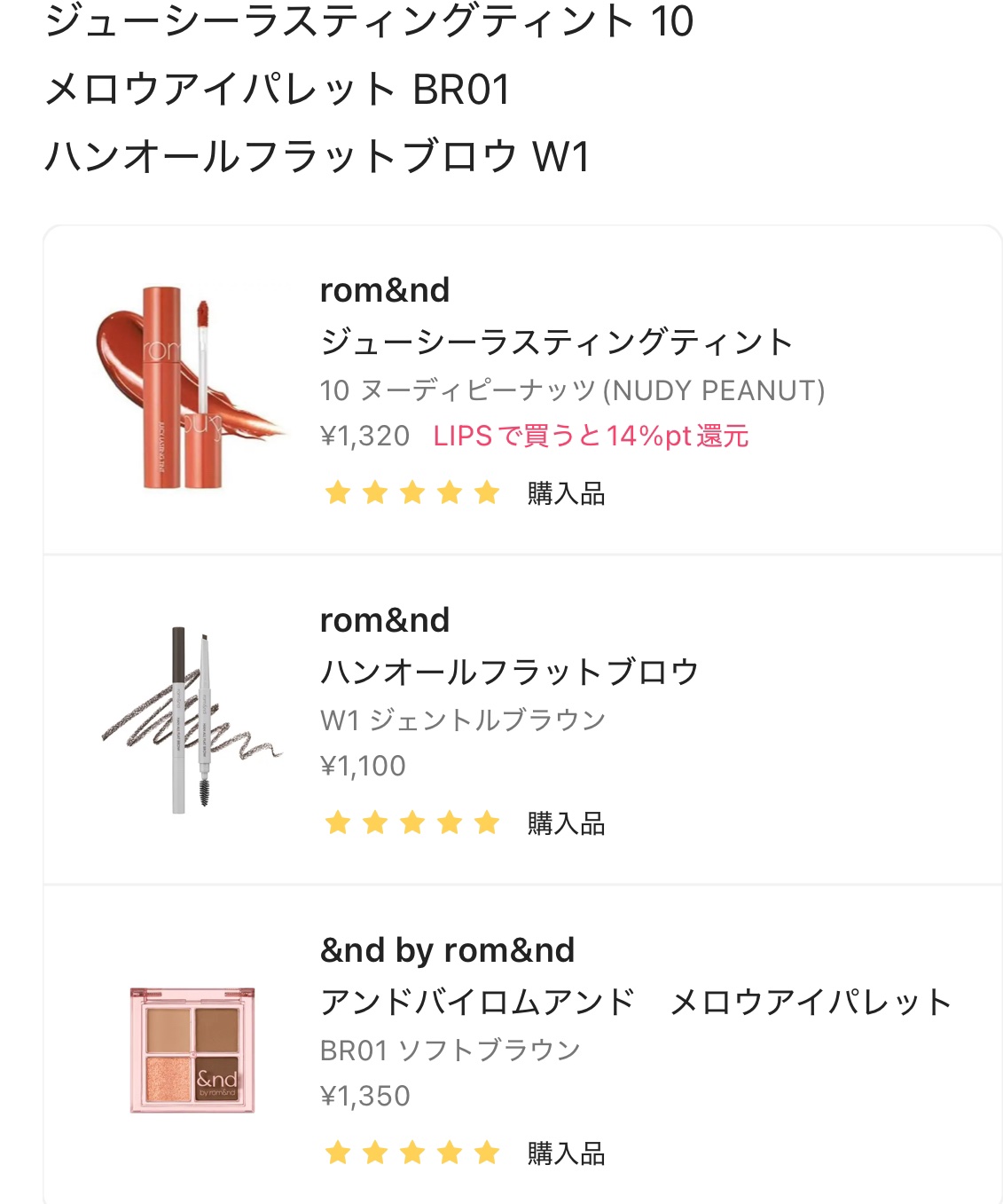
Task: Tap the second star on the rom&nd tint card
Action: click(374, 493)
